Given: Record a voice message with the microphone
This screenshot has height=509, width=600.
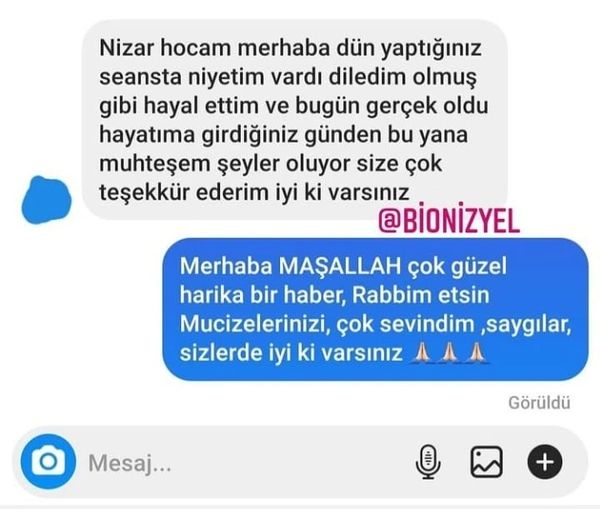Looking at the screenshot, I should coord(428,462).
